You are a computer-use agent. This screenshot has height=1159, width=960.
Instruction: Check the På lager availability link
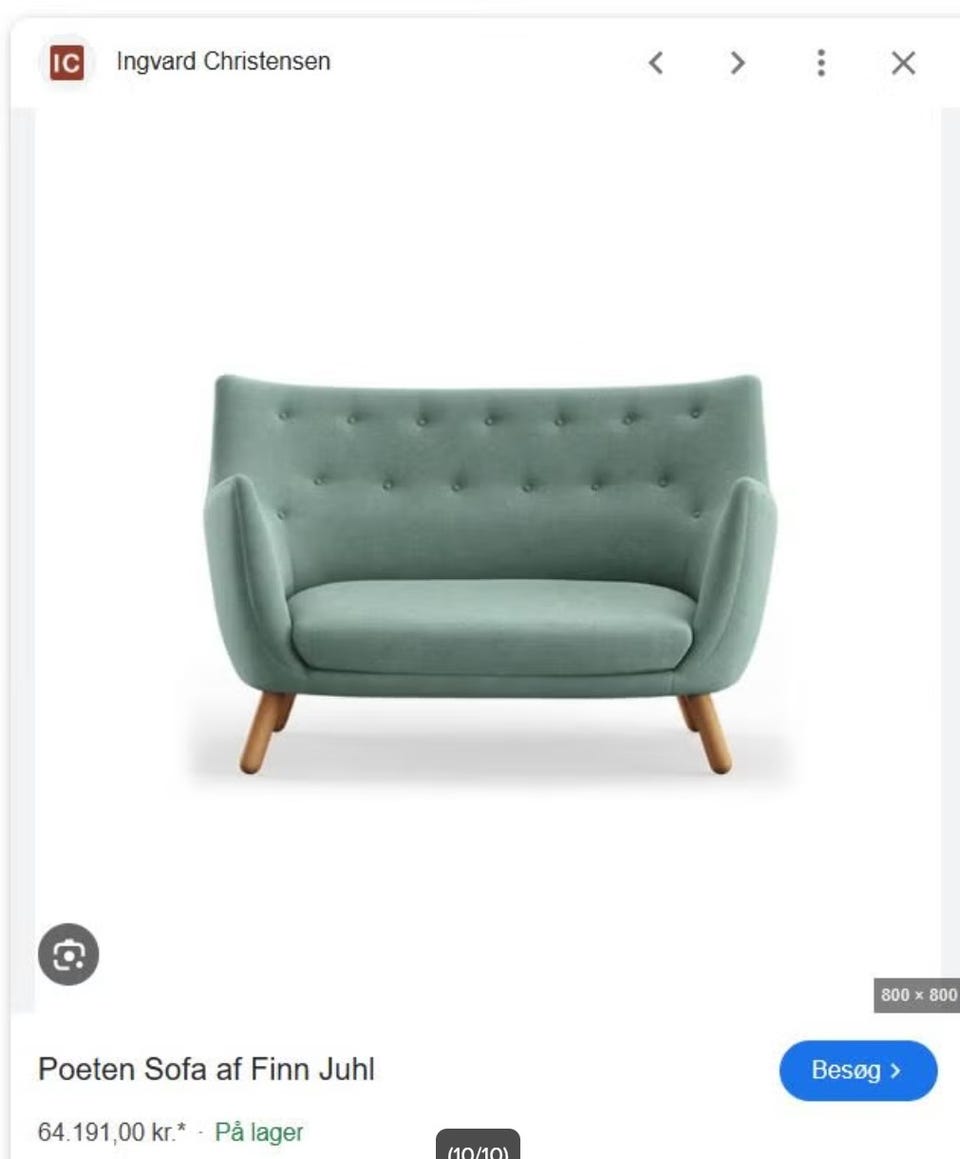pos(259,1132)
